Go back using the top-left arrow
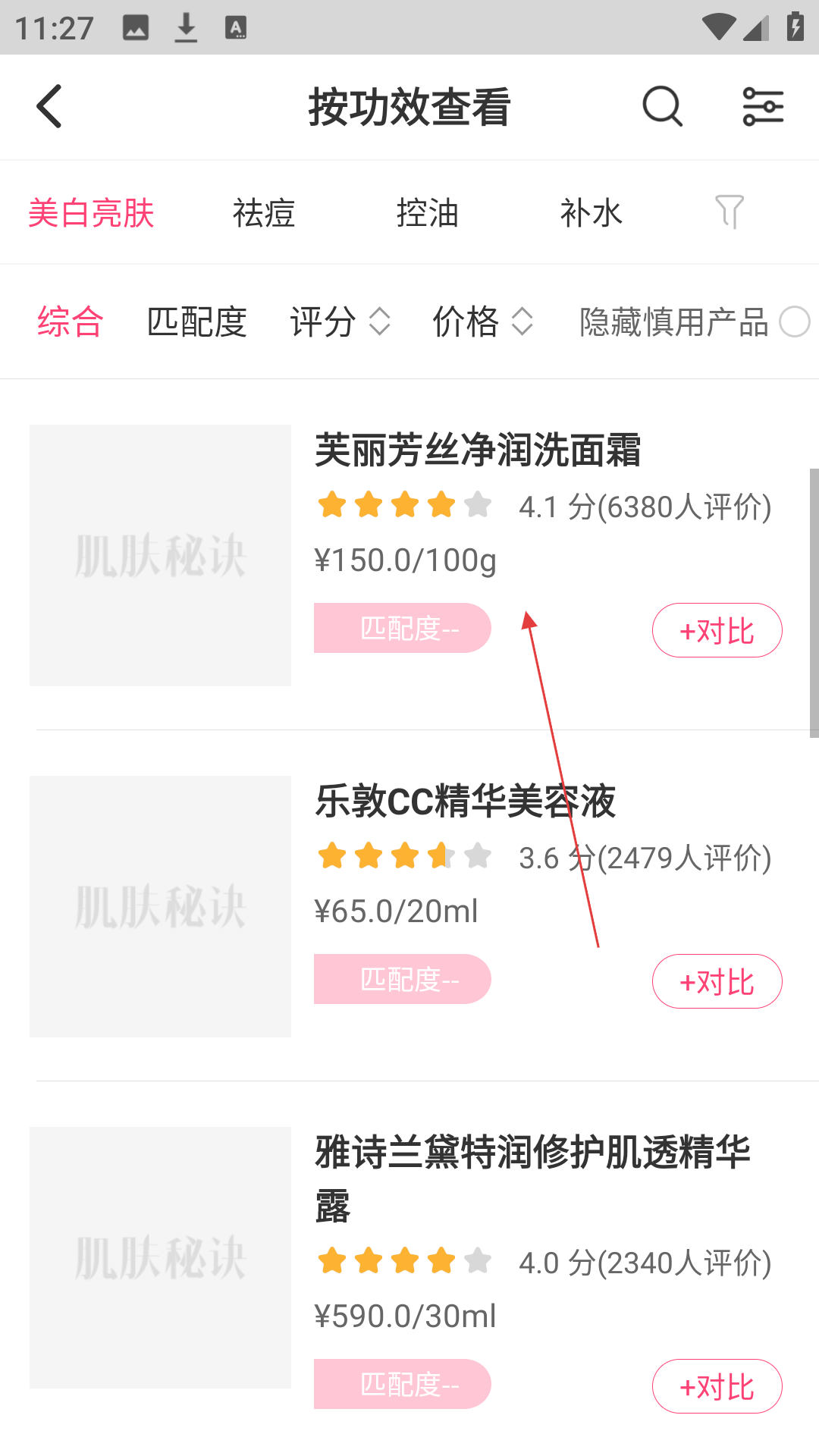Screen dimensions: 819x1456 tap(49, 106)
